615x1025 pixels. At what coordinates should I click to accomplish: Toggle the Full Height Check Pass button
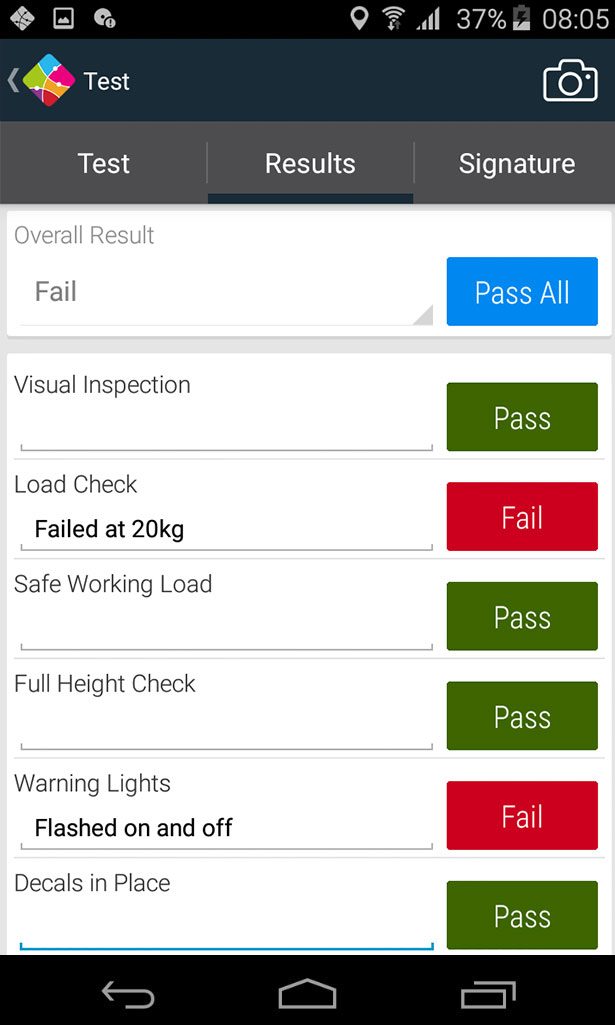tap(521, 717)
